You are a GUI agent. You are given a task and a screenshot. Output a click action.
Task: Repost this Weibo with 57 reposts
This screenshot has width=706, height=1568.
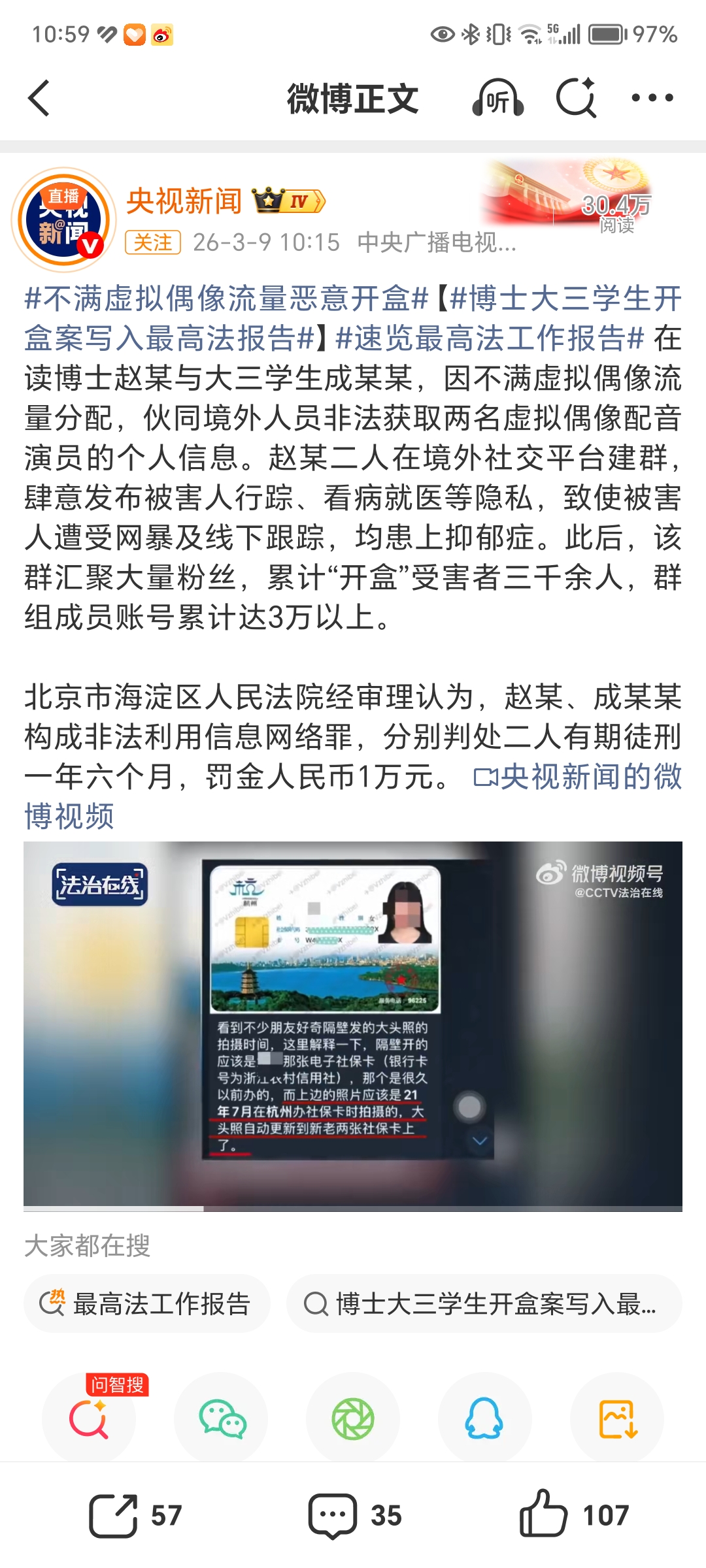tap(135, 1515)
